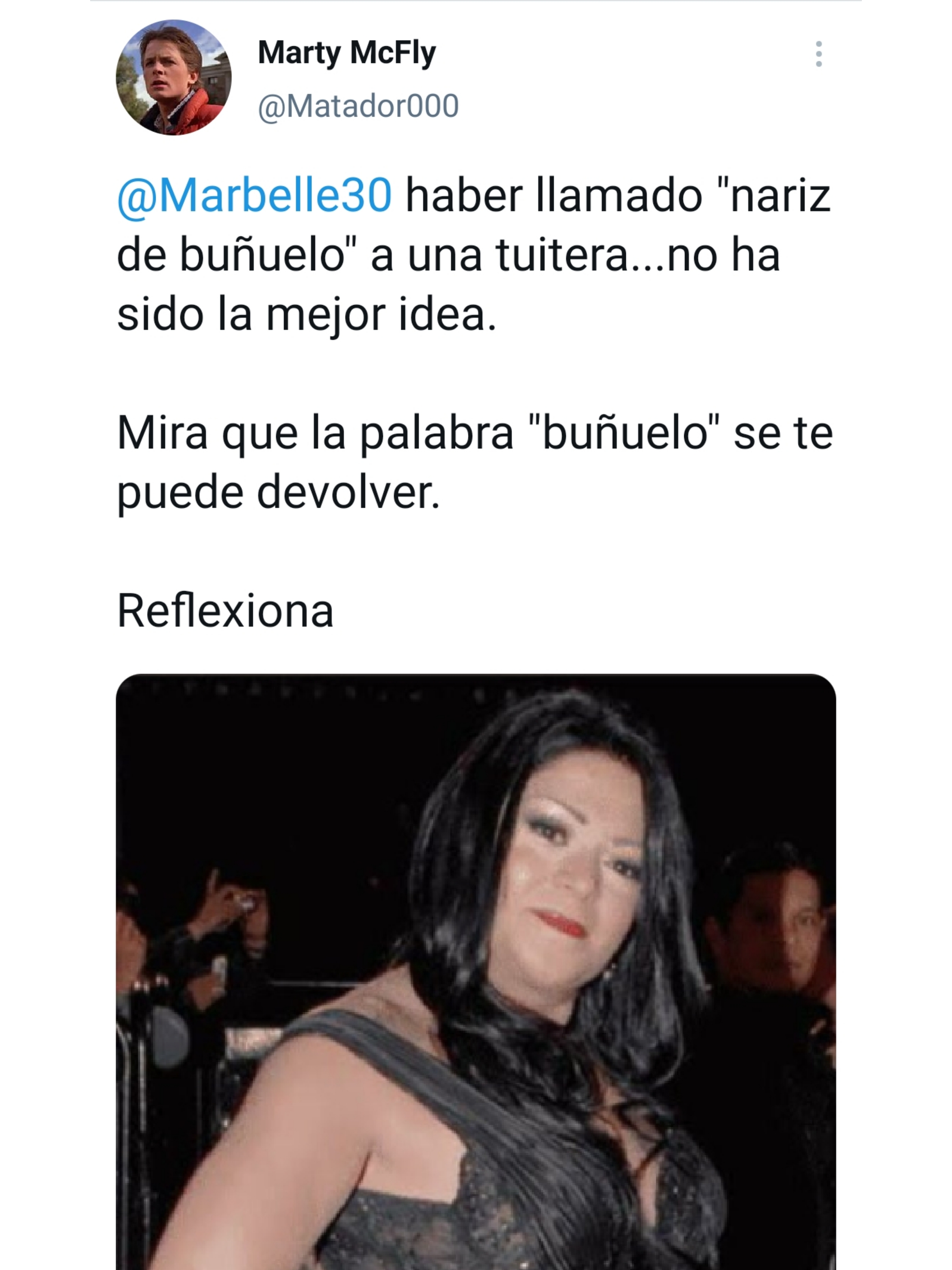Open the tweet's three-dot overflow menu
This screenshot has width=952, height=1270.
point(818,54)
